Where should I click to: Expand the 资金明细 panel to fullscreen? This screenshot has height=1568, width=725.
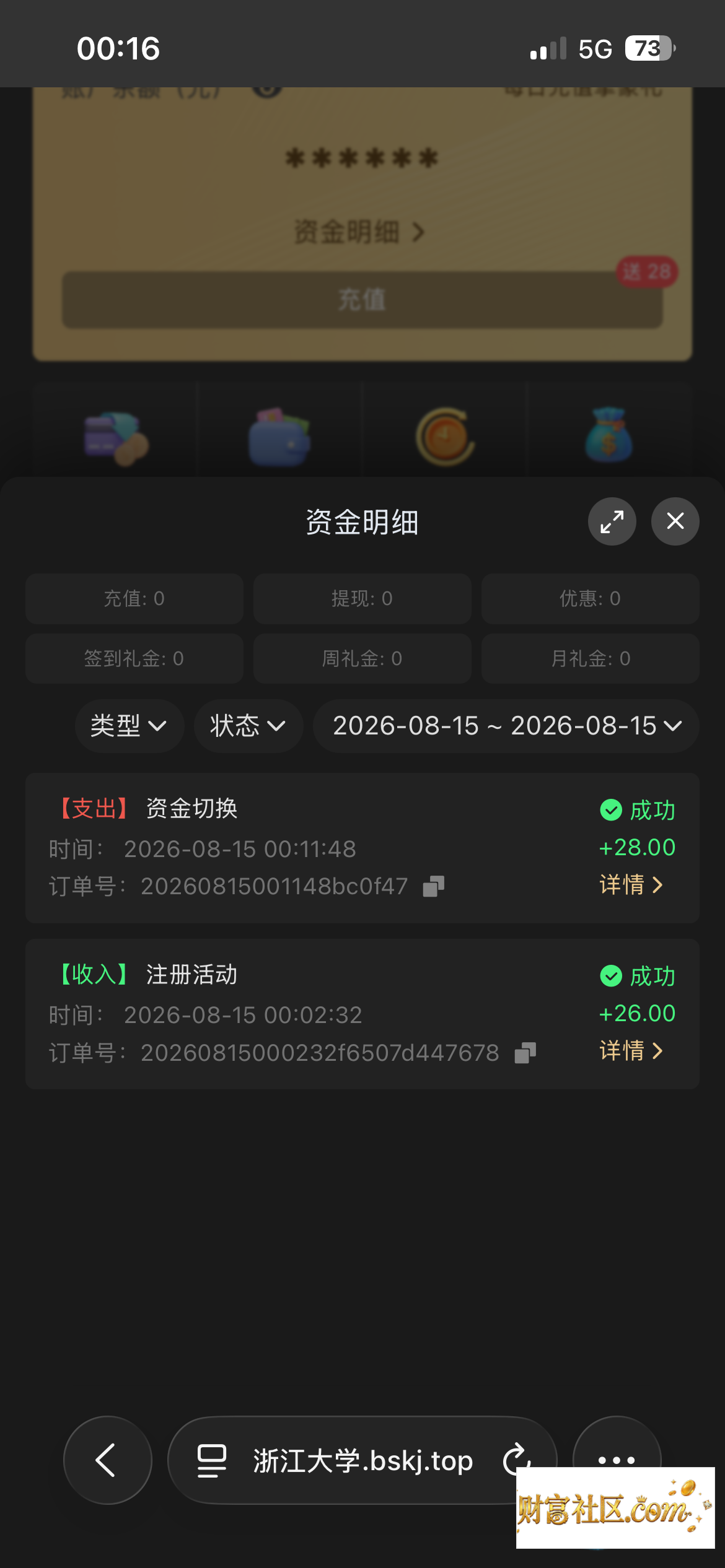coord(612,521)
